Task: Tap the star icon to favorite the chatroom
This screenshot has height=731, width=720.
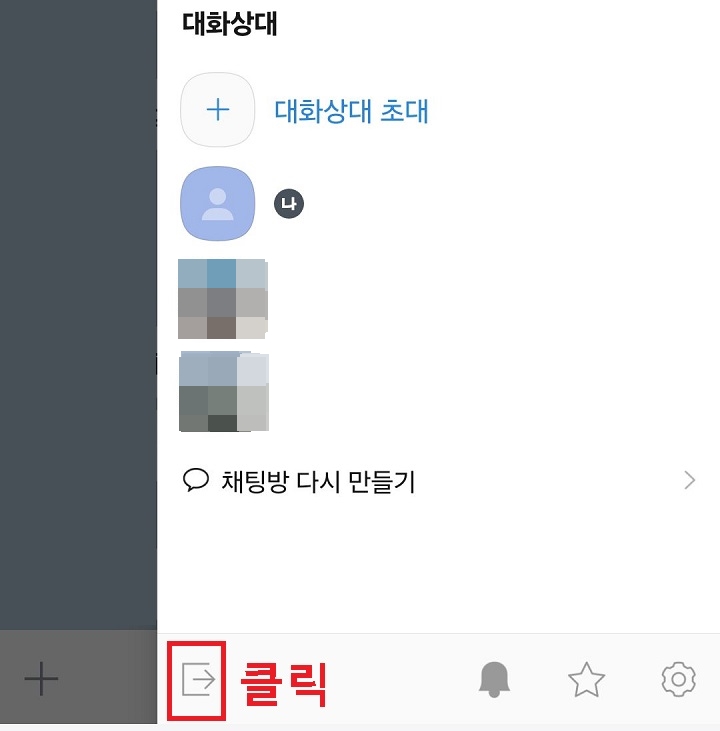Action: [x=586, y=679]
